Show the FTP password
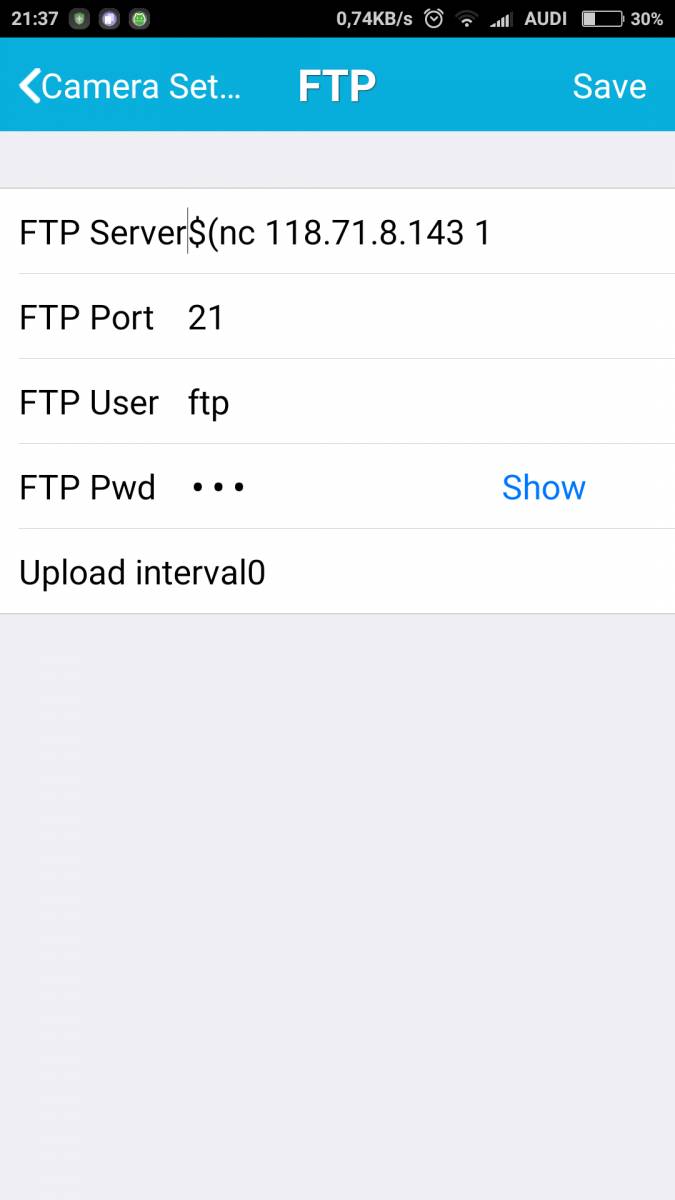Image resolution: width=675 pixels, height=1200 pixels. click(543, 488)
